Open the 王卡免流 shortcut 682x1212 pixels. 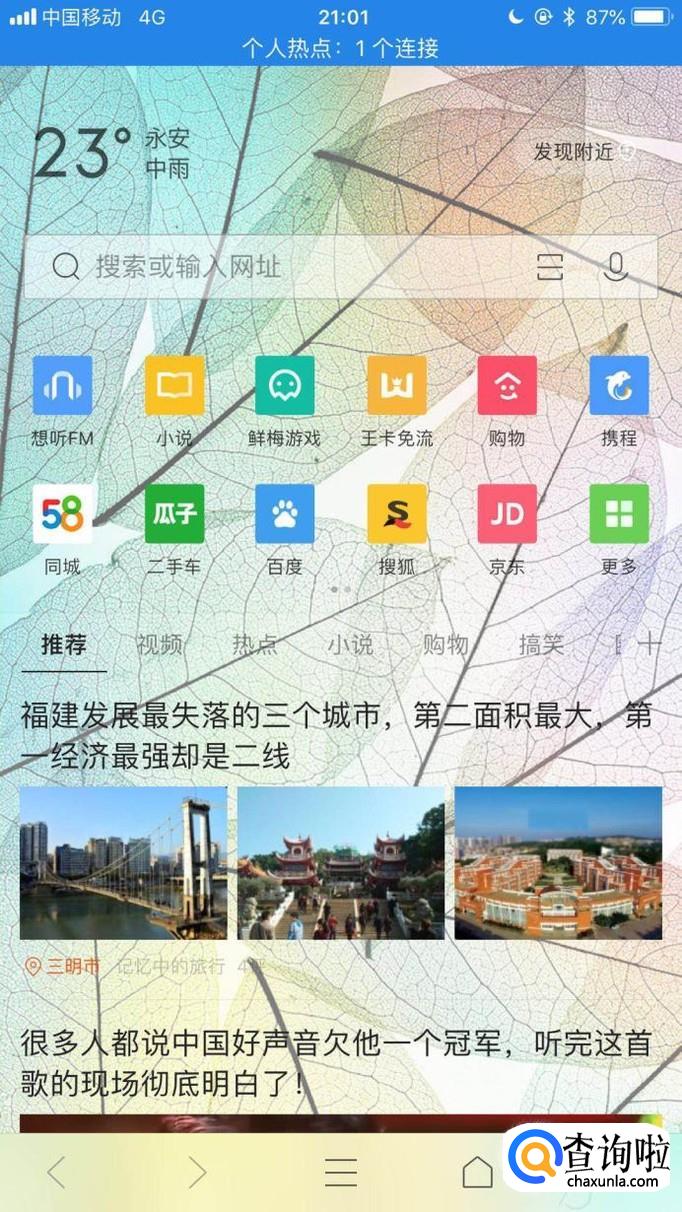pyautogui.click(x=397, y=386)
